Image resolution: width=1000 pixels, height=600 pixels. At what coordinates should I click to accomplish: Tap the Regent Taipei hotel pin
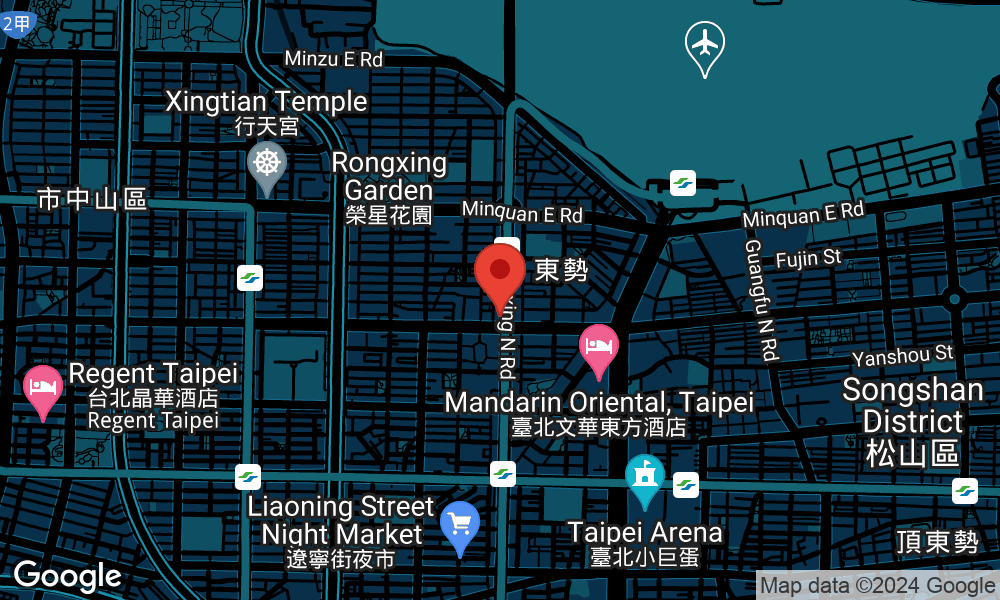coord(43,386)
